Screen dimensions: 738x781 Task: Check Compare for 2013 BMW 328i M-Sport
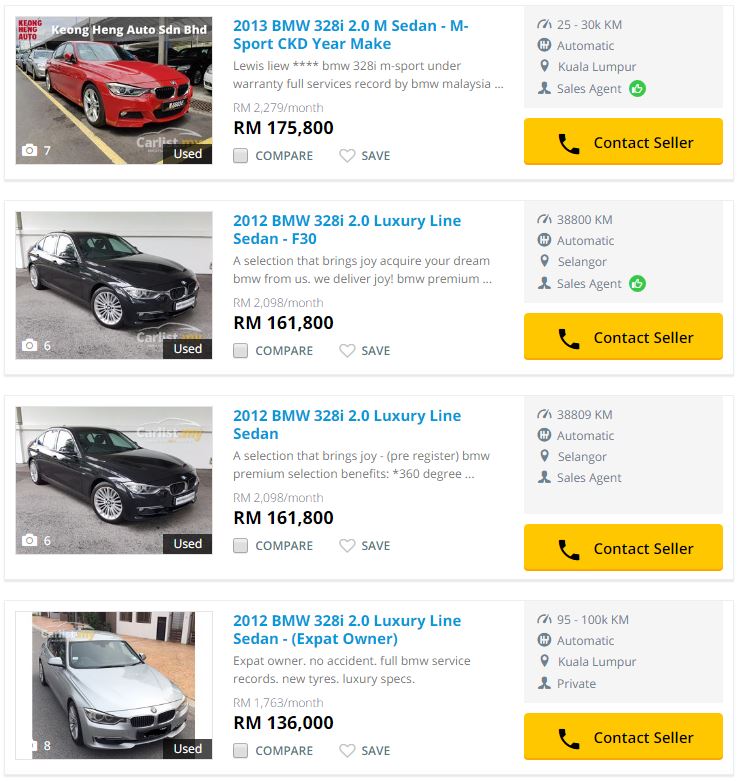point(241,156)
